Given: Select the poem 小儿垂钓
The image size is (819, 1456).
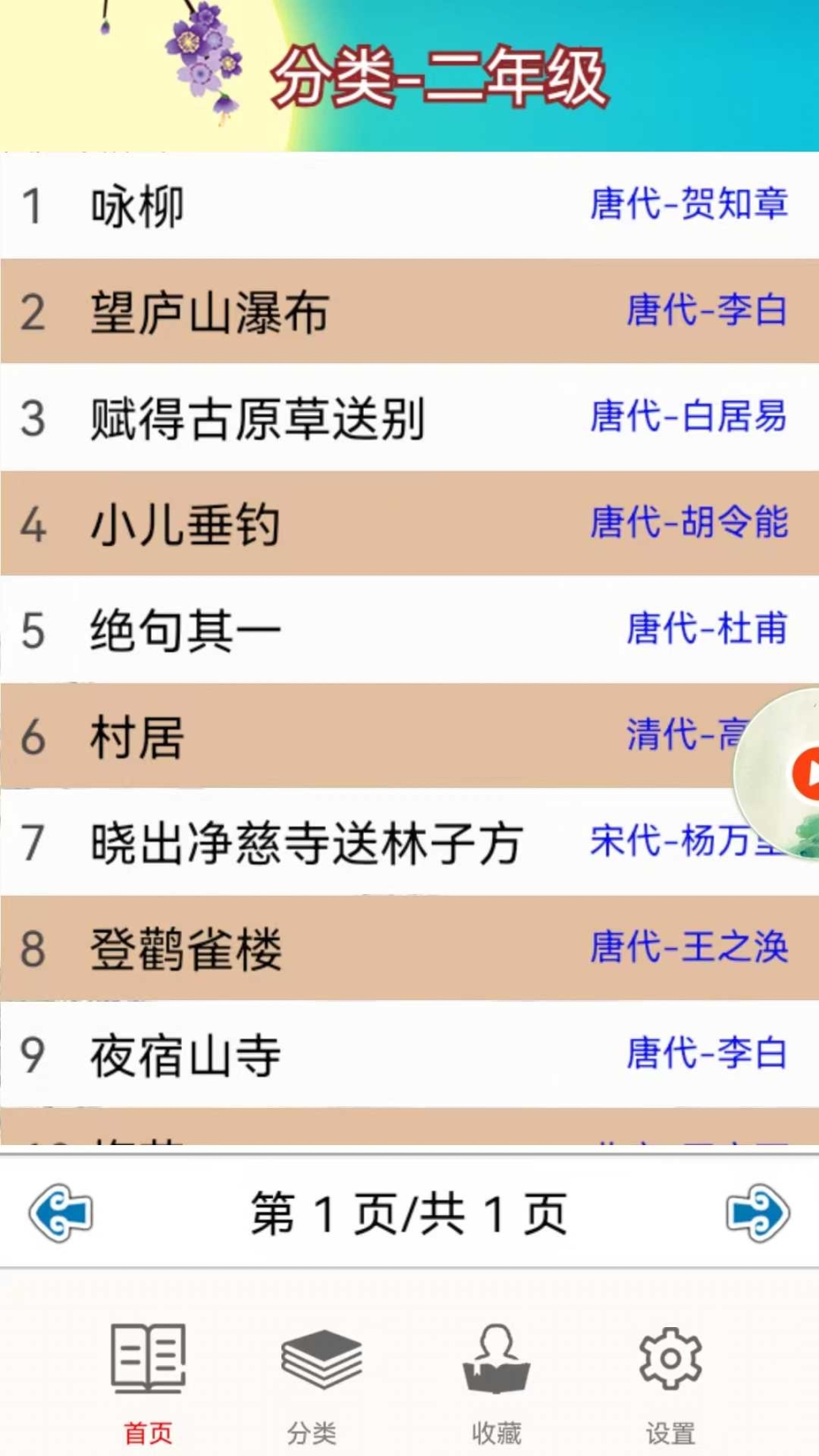Looking at the screenshot, I should click(x=185, y=525).
